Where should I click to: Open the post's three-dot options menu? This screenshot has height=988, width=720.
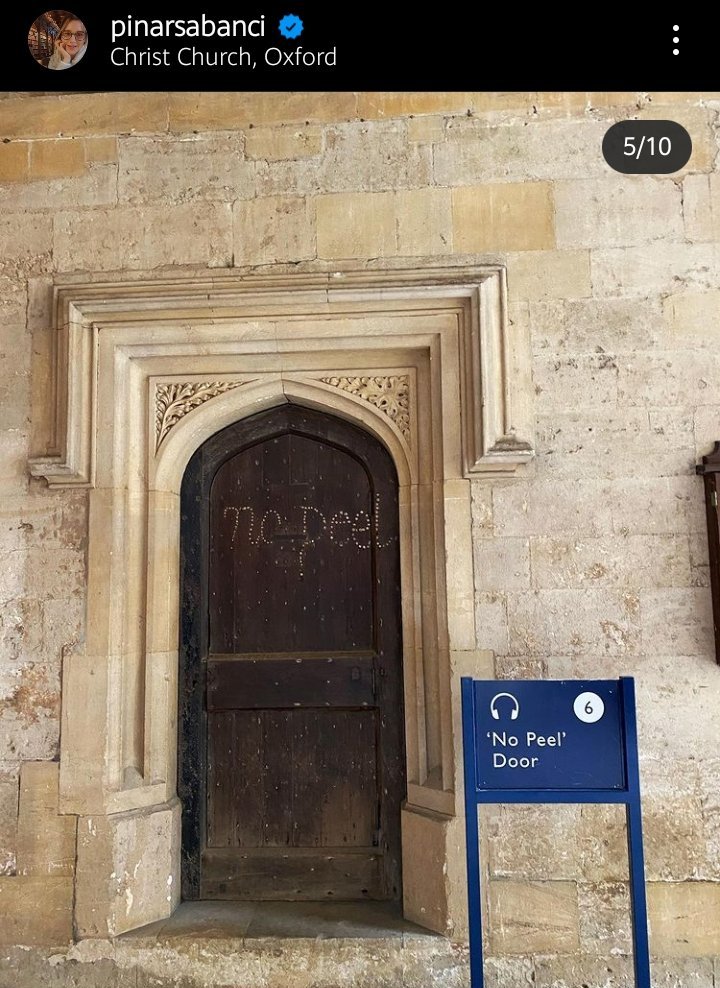point(675,40)
